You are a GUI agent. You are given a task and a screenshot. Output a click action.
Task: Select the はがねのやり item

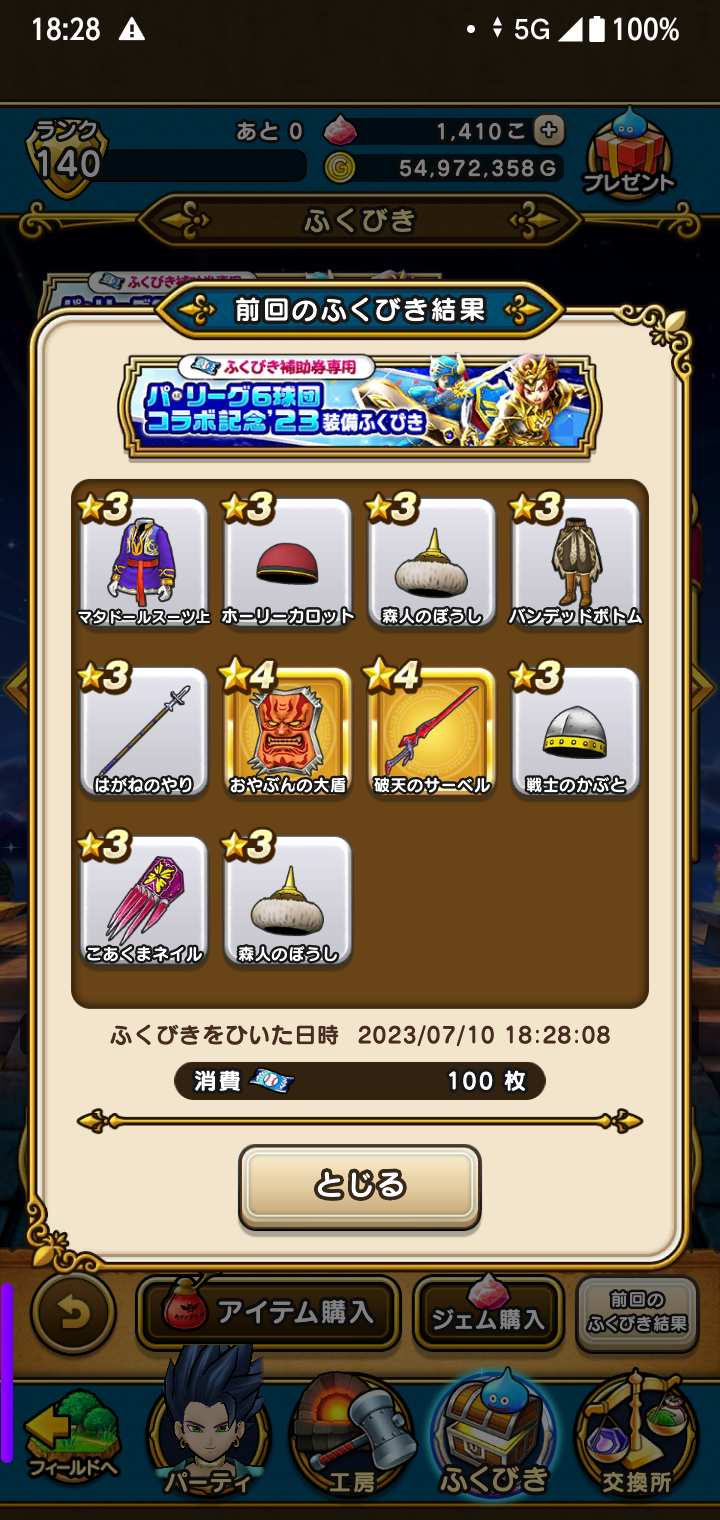point(144,732)
